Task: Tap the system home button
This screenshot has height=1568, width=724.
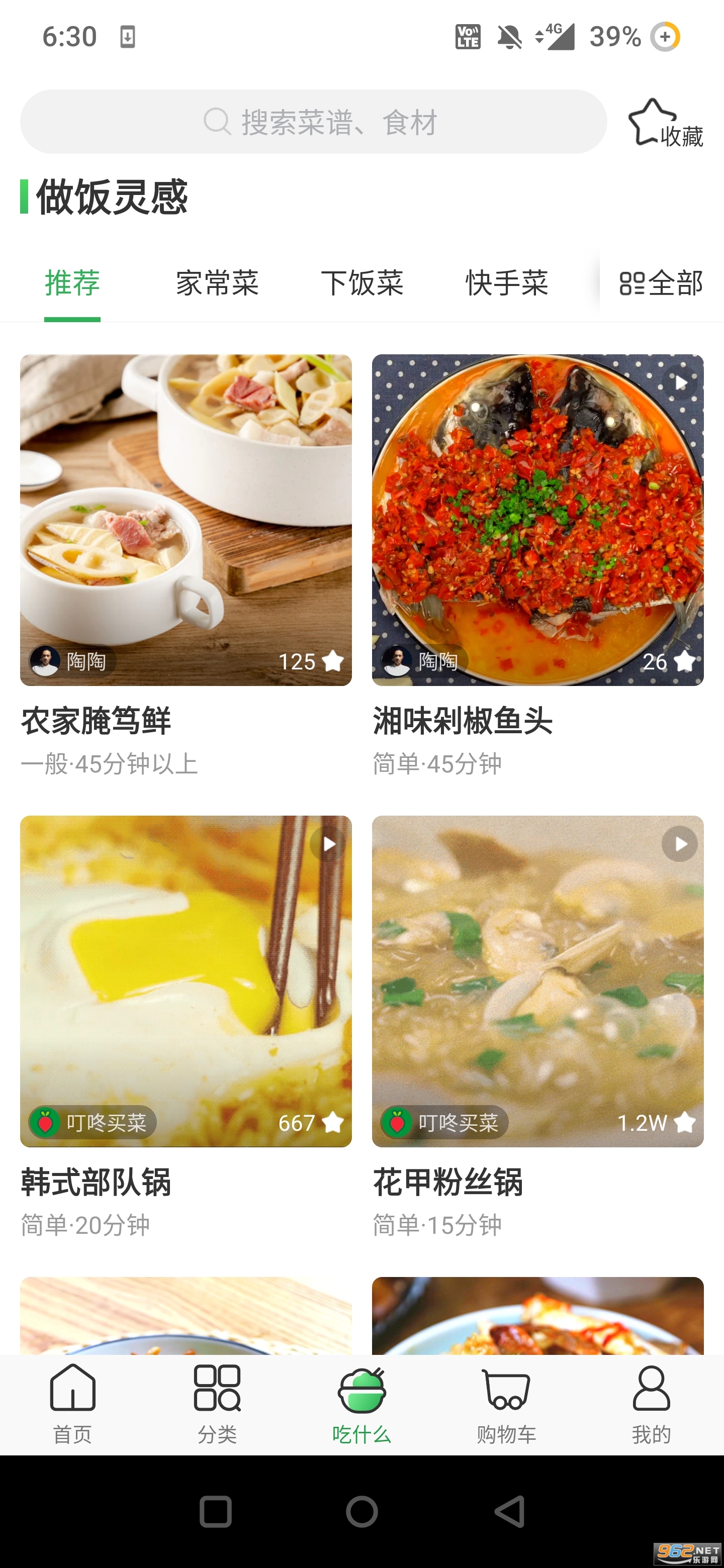Action: click(361, 1511)
